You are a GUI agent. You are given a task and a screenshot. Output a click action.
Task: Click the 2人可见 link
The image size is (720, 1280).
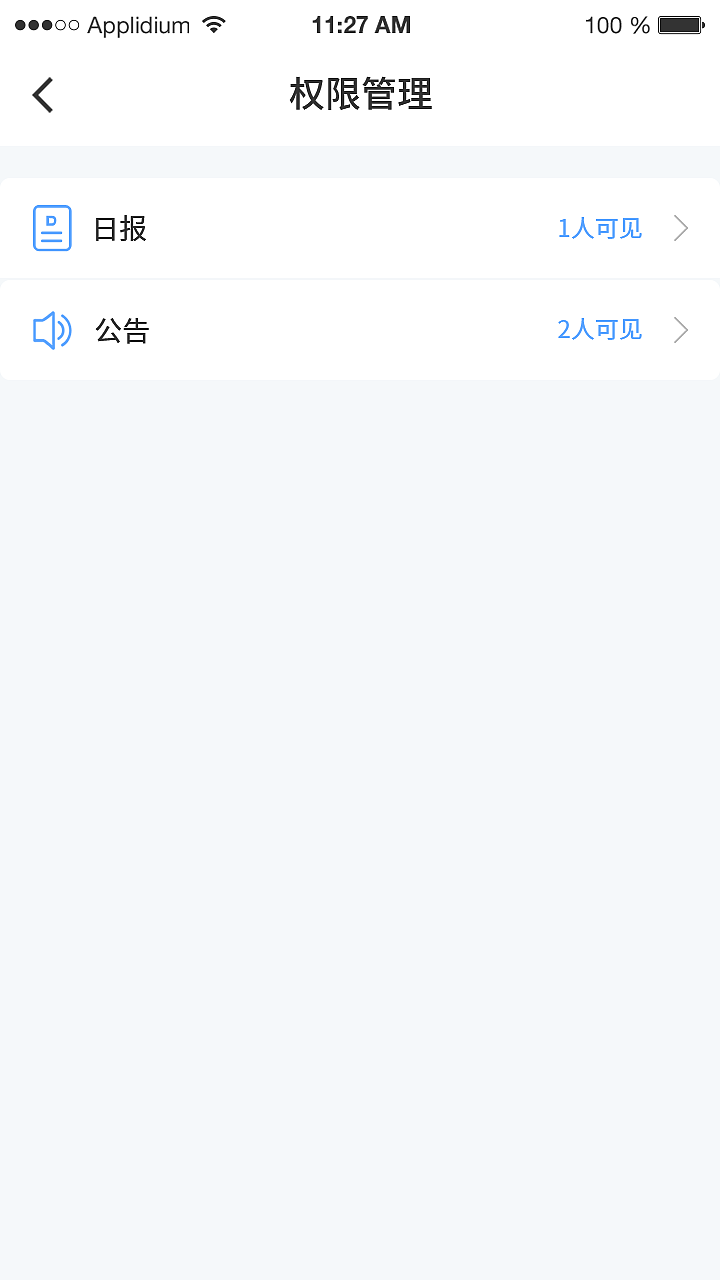click(x=599, y=330)
